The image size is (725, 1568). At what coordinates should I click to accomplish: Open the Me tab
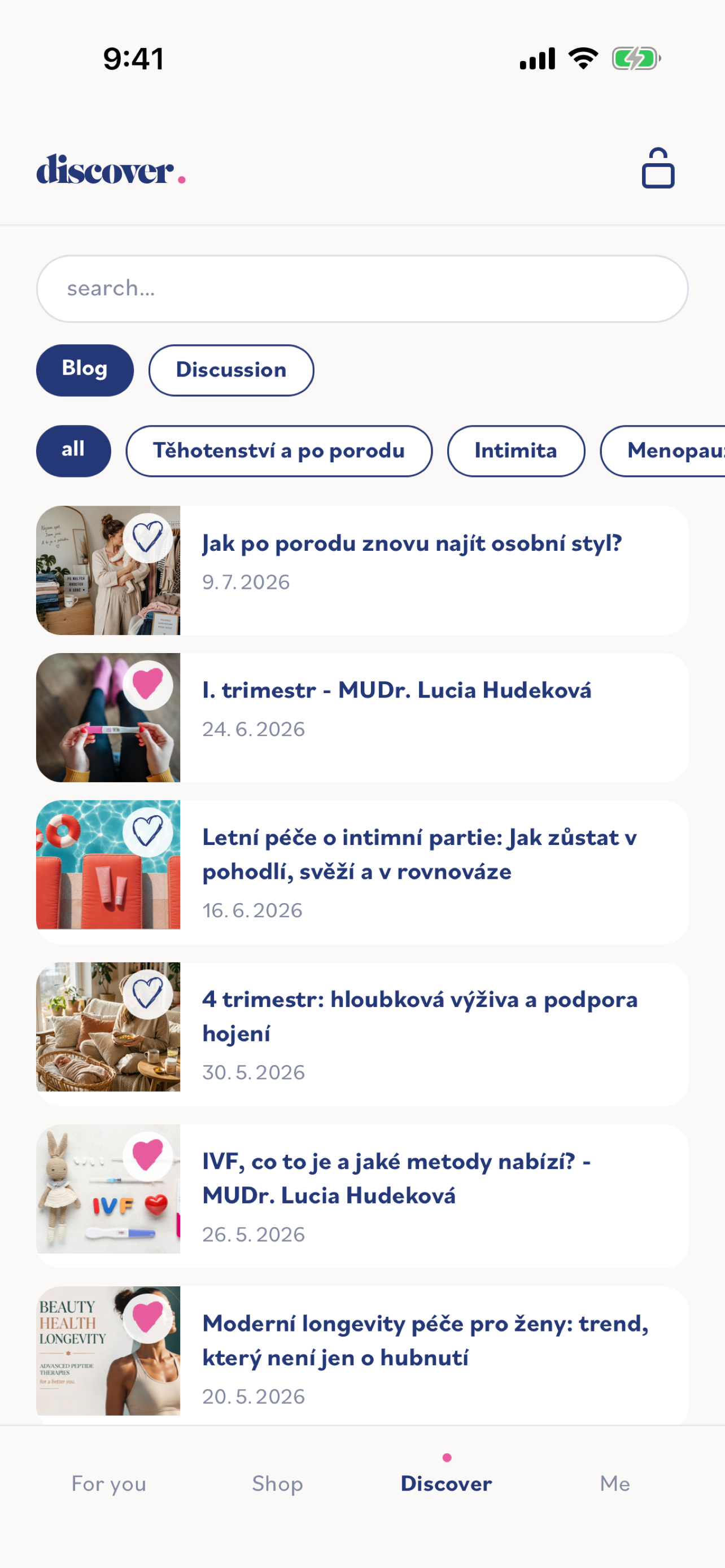615,1483
